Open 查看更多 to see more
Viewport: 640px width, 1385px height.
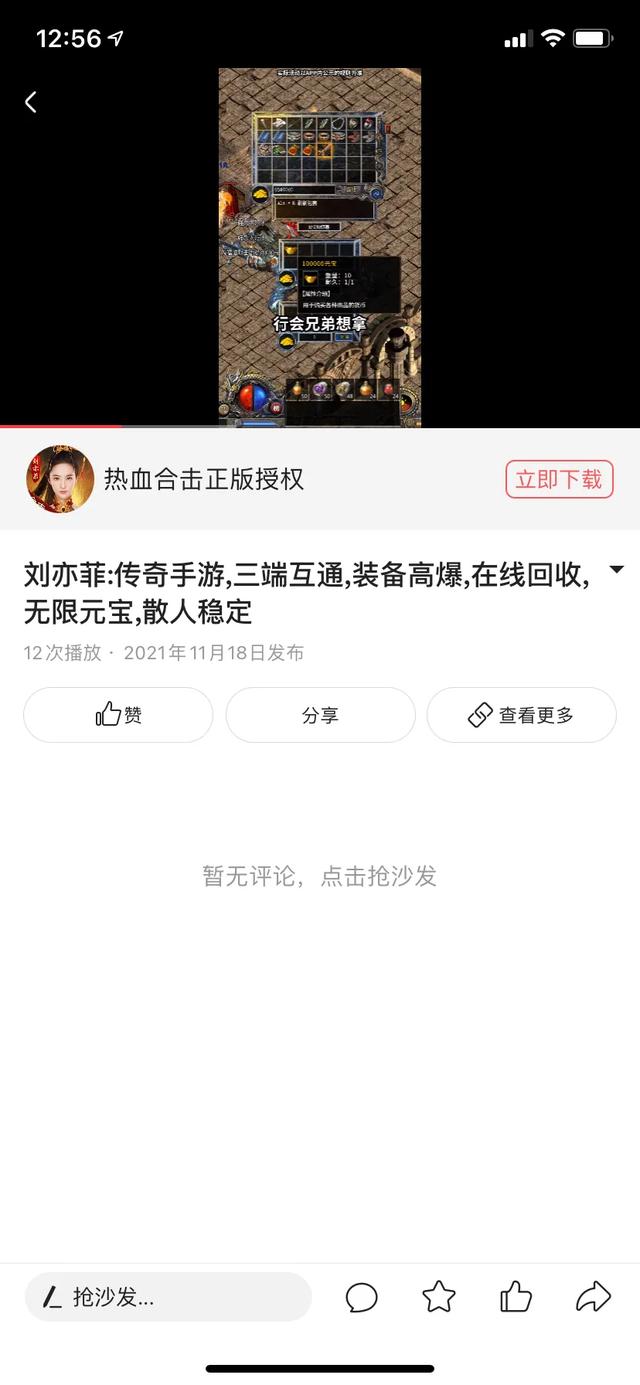(521, 715)
